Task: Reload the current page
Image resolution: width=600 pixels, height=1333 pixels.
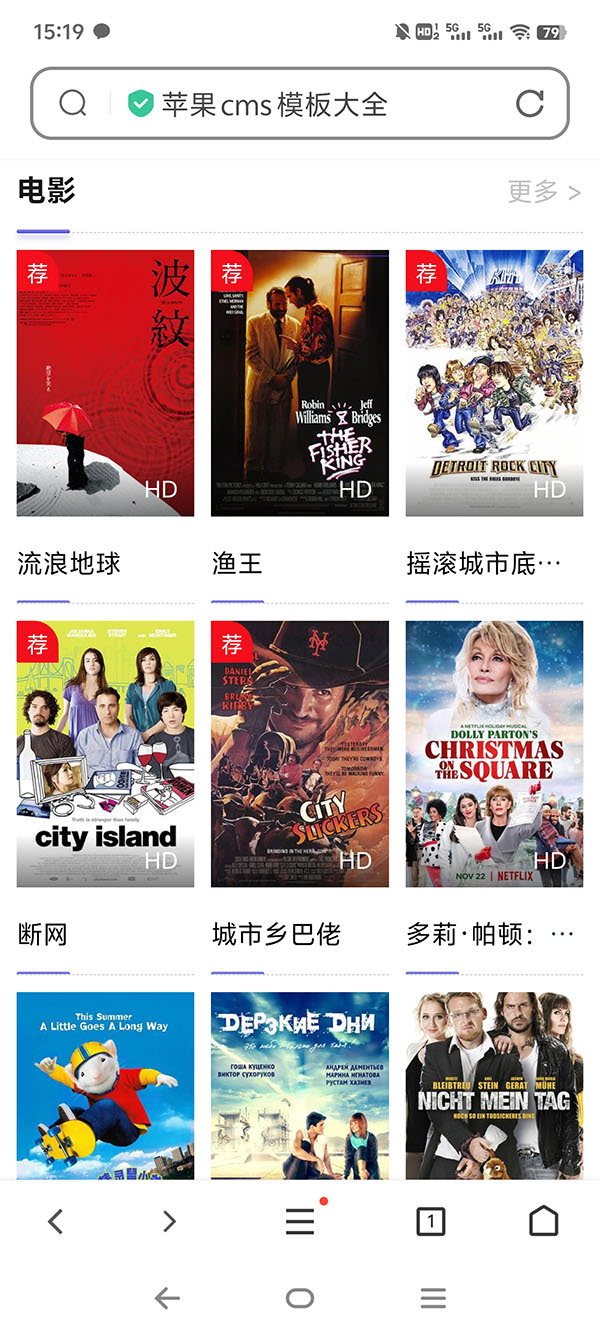Action: coord(529,103)
